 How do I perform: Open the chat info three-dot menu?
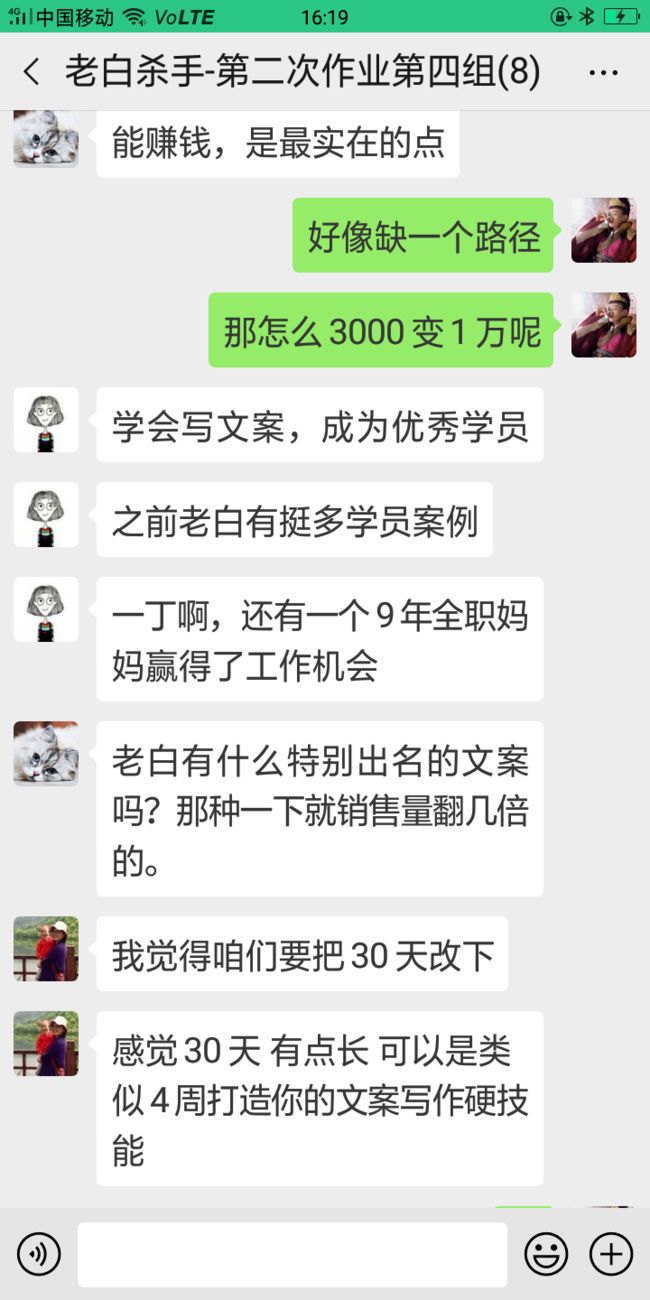604,72
